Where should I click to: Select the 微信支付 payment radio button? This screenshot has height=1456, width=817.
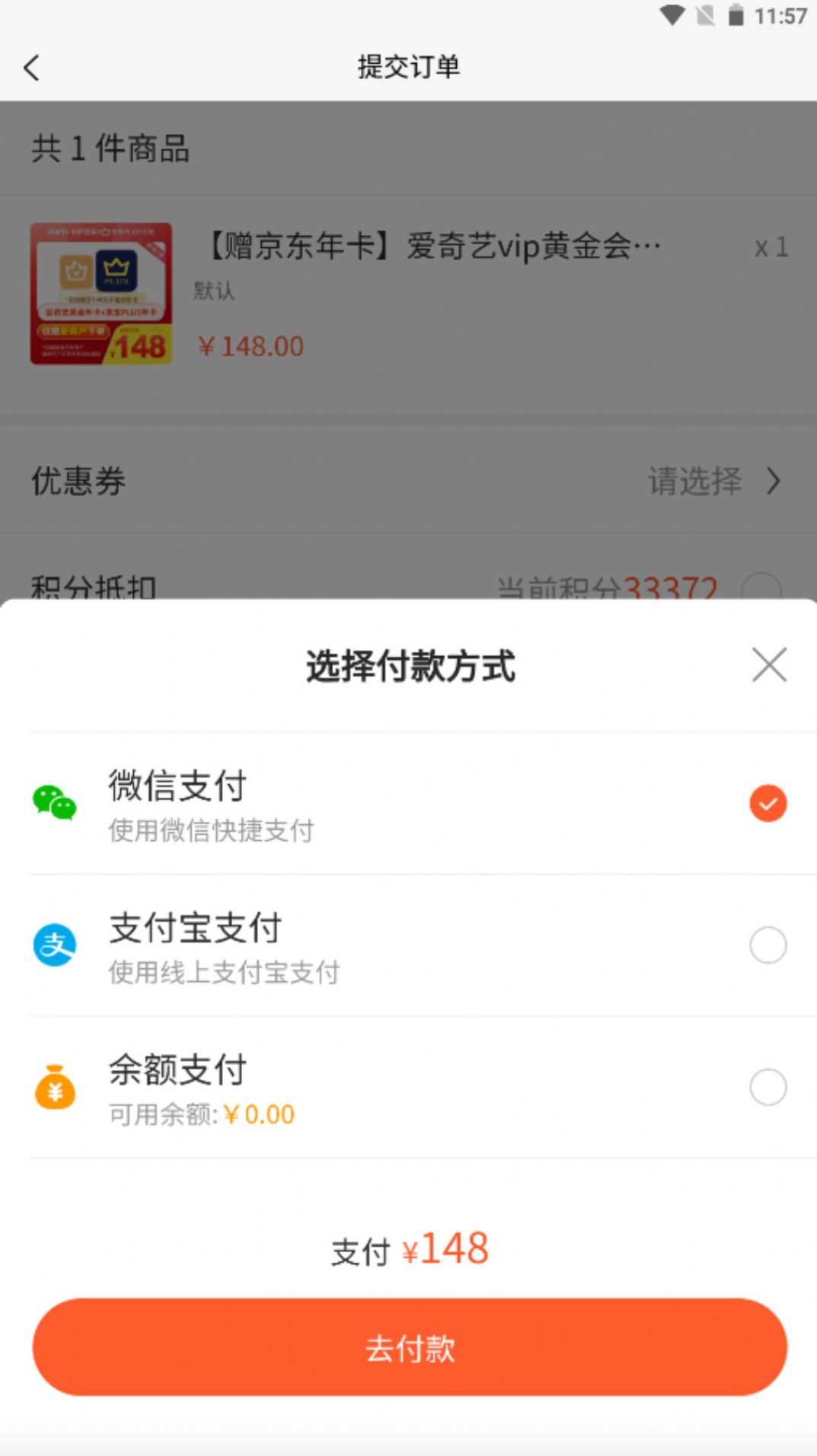click(768, 803)
